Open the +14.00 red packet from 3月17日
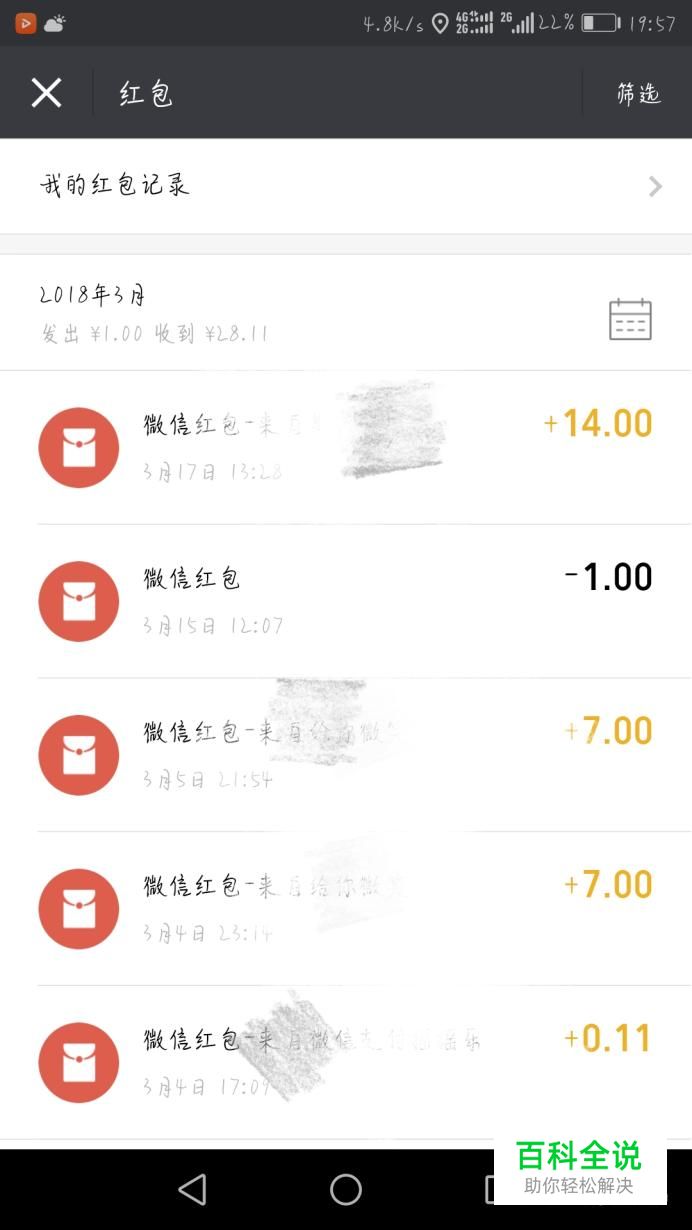 click(346, 447)
